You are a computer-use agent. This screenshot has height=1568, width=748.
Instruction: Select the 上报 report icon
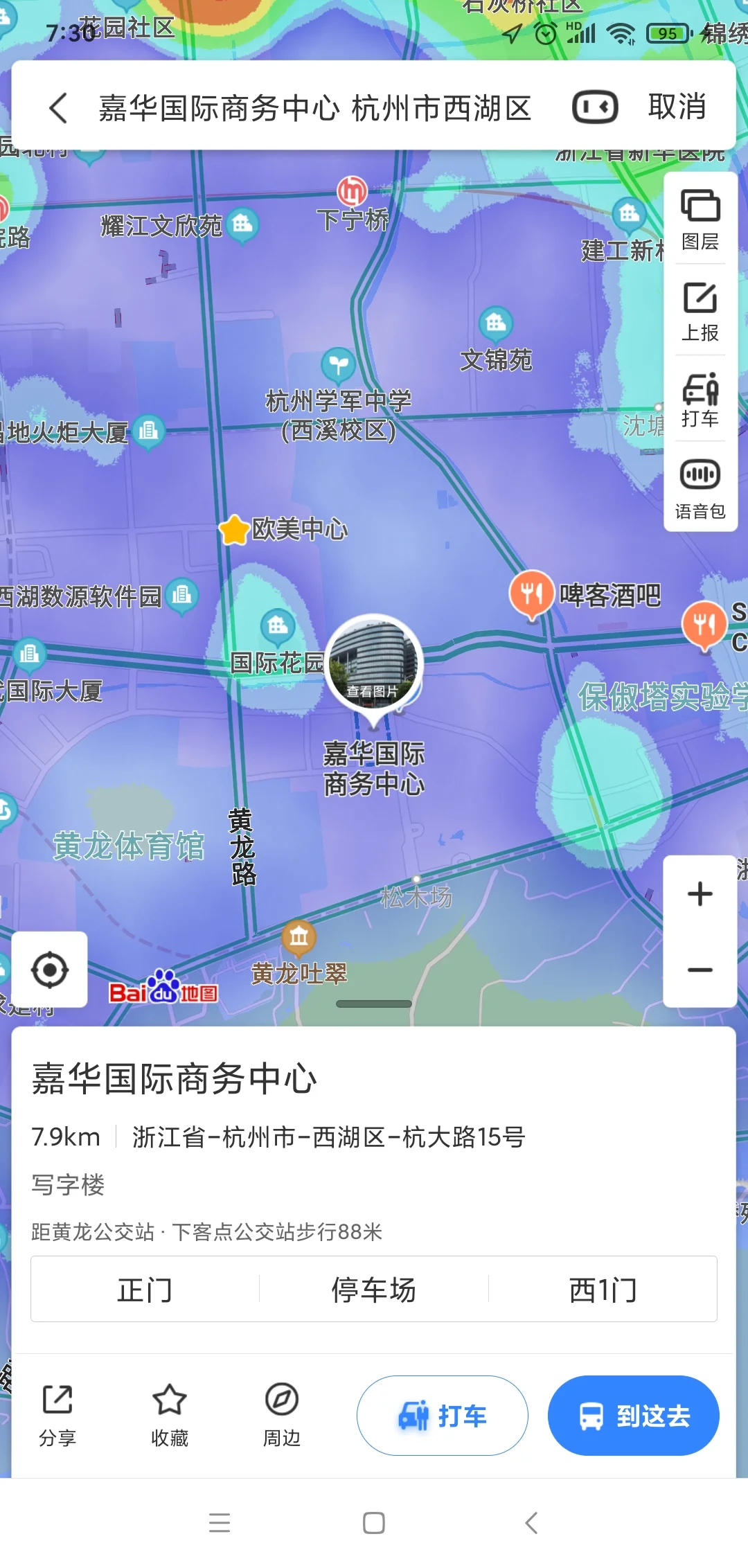coord(700,308)
